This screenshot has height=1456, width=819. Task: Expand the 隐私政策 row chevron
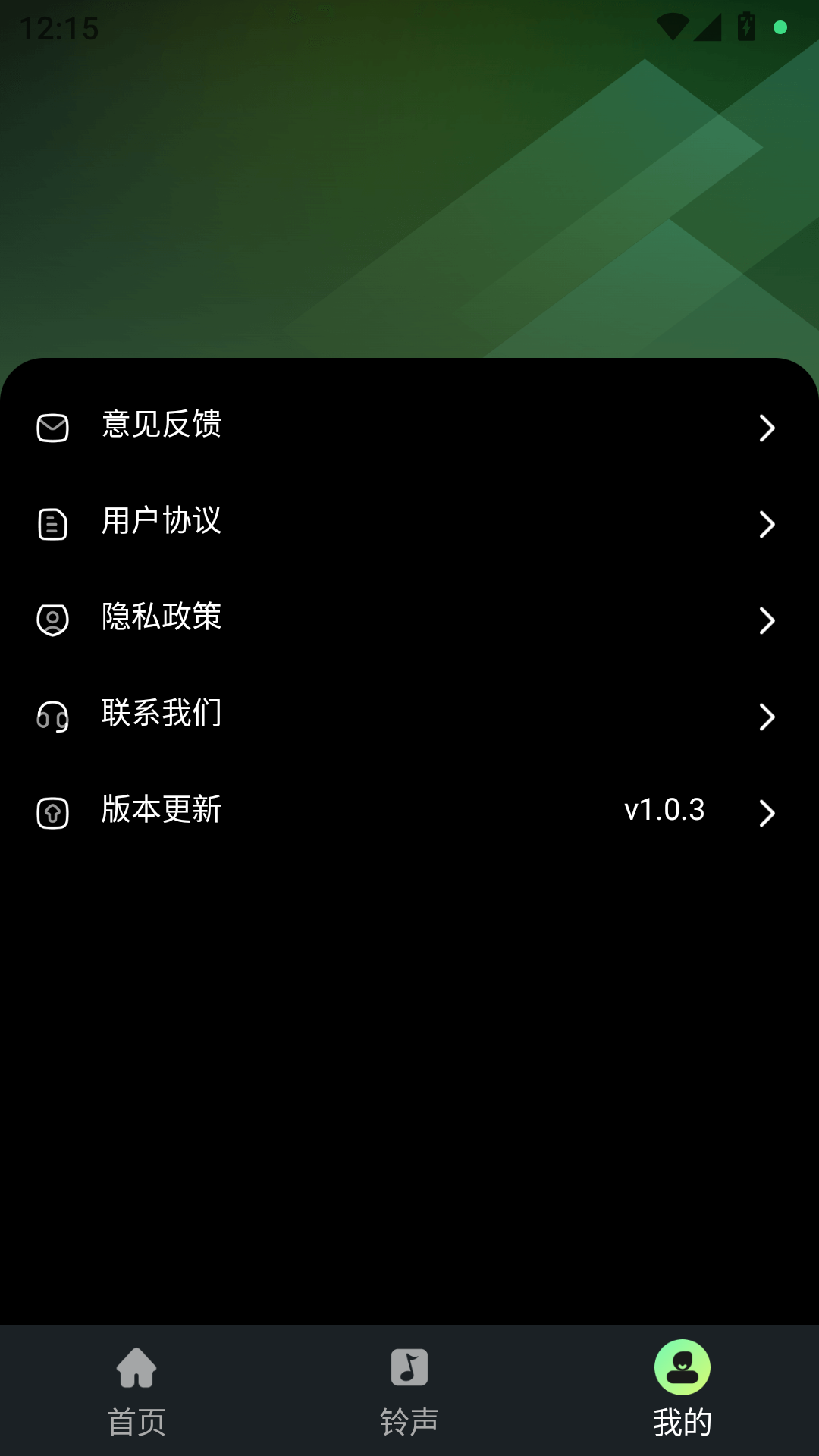767,620
